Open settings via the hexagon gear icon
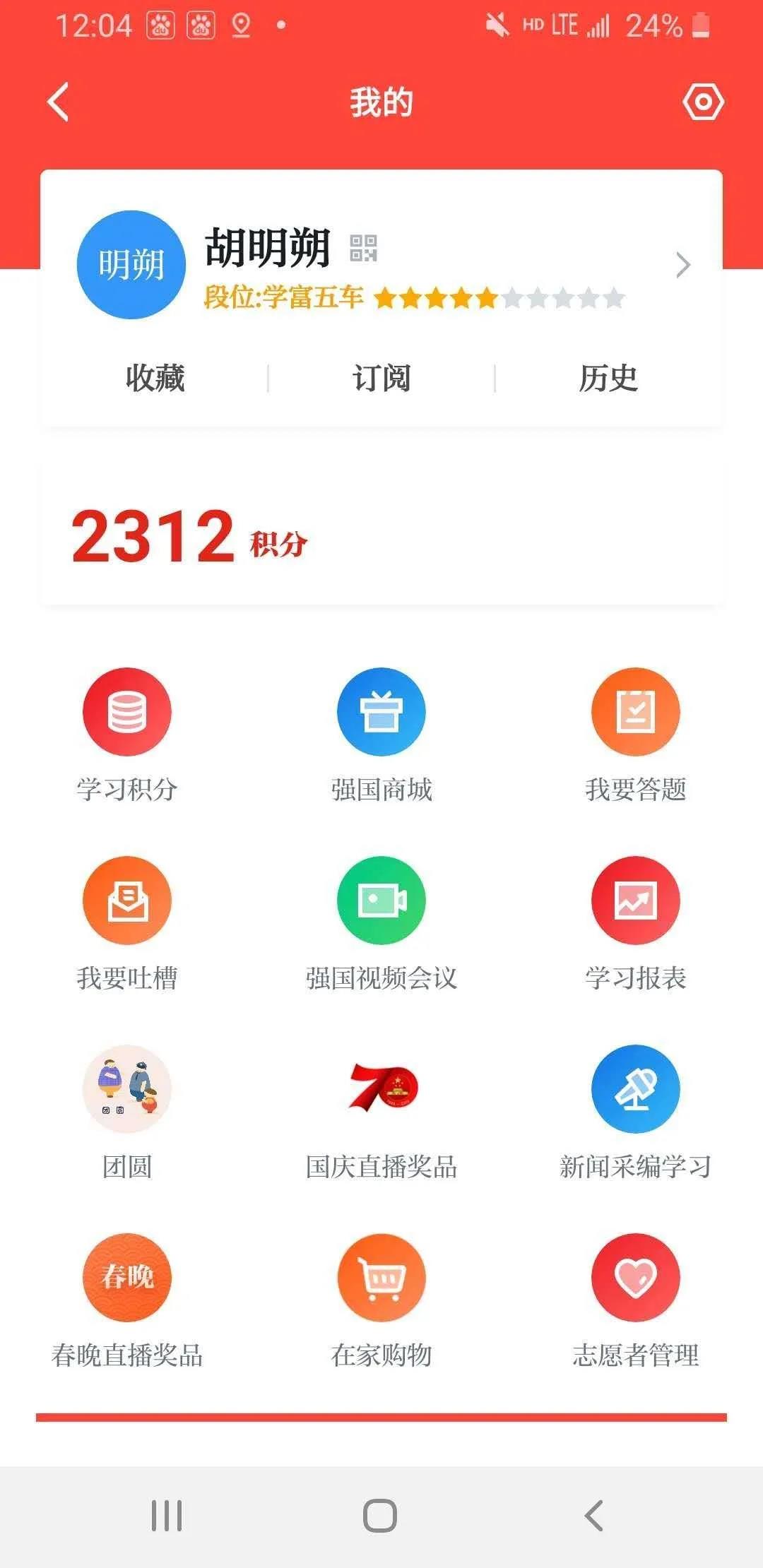The width and height of the screenshot is (763, 1568). [x=703, y=102]
